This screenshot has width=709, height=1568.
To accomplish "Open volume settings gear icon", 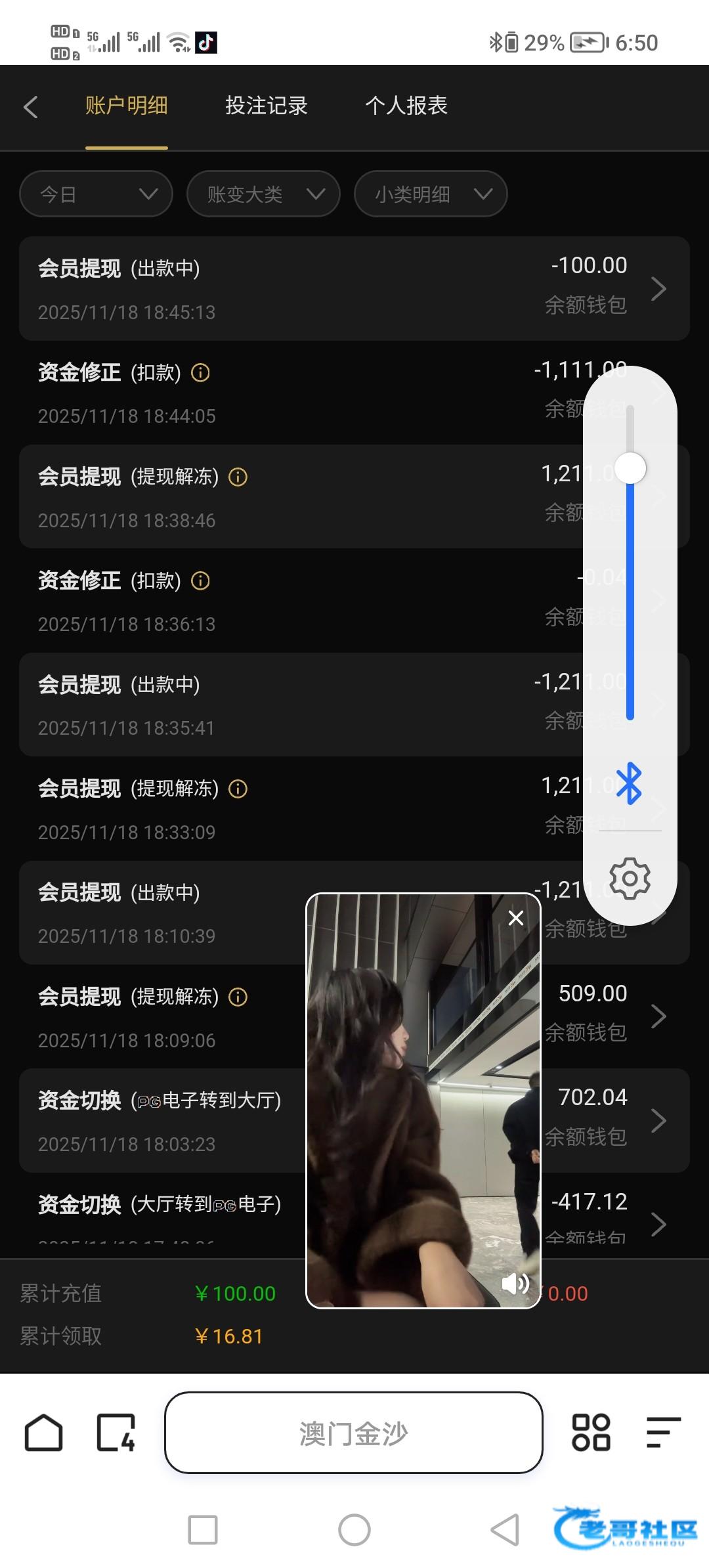I will (x=630, y=878).
